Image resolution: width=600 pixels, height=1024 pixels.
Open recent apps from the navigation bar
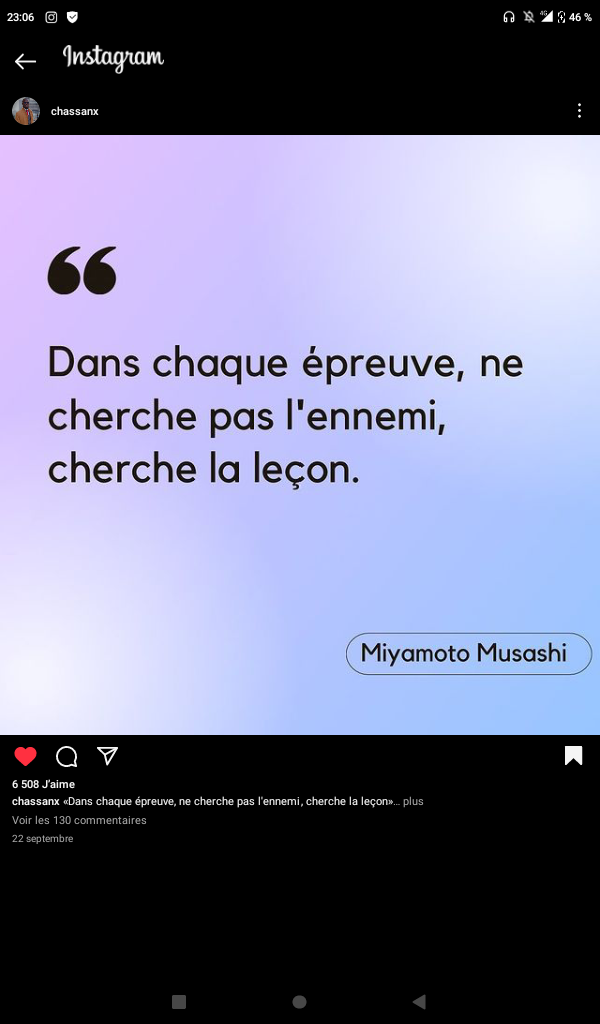pos(179,1002)
